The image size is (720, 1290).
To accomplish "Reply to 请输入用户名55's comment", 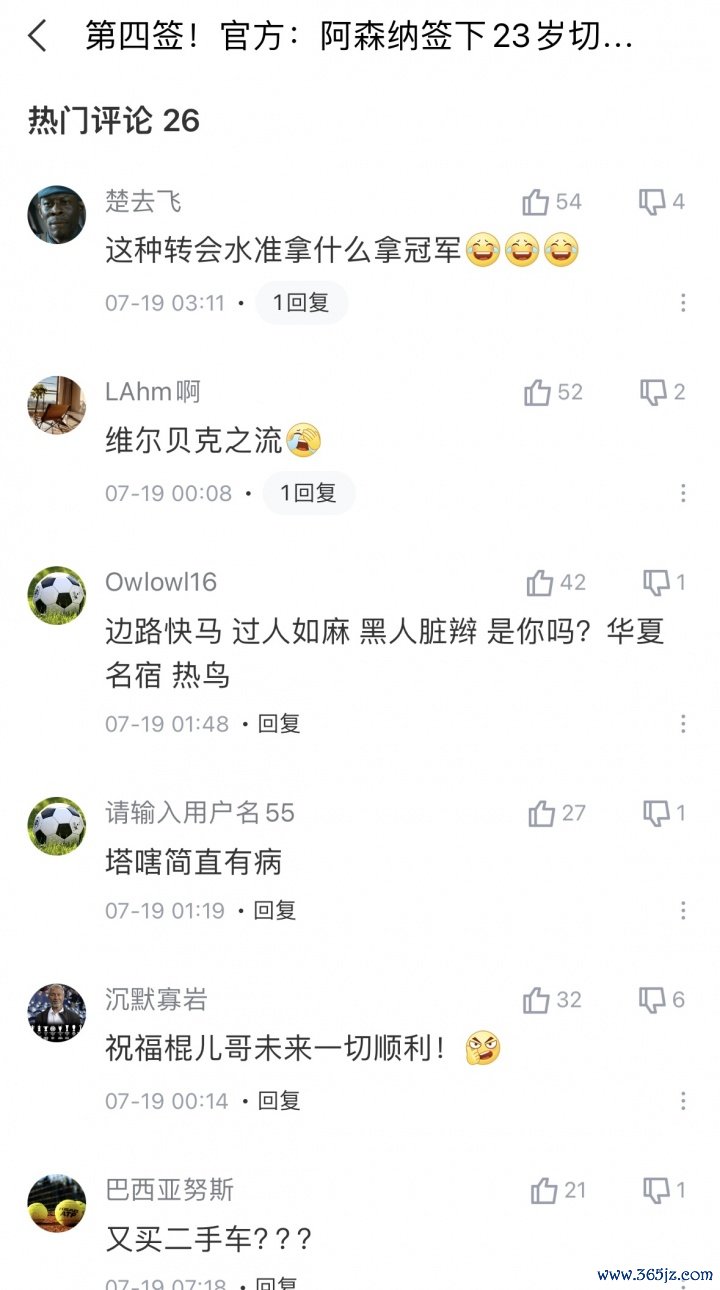I will click(x=275, y=910).
